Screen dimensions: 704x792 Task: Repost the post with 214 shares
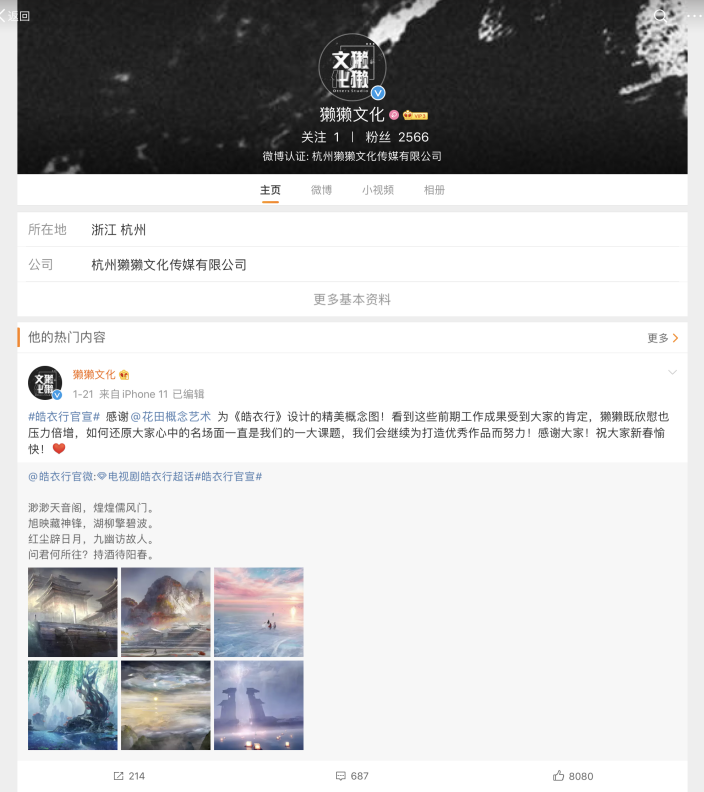[129, 776]
